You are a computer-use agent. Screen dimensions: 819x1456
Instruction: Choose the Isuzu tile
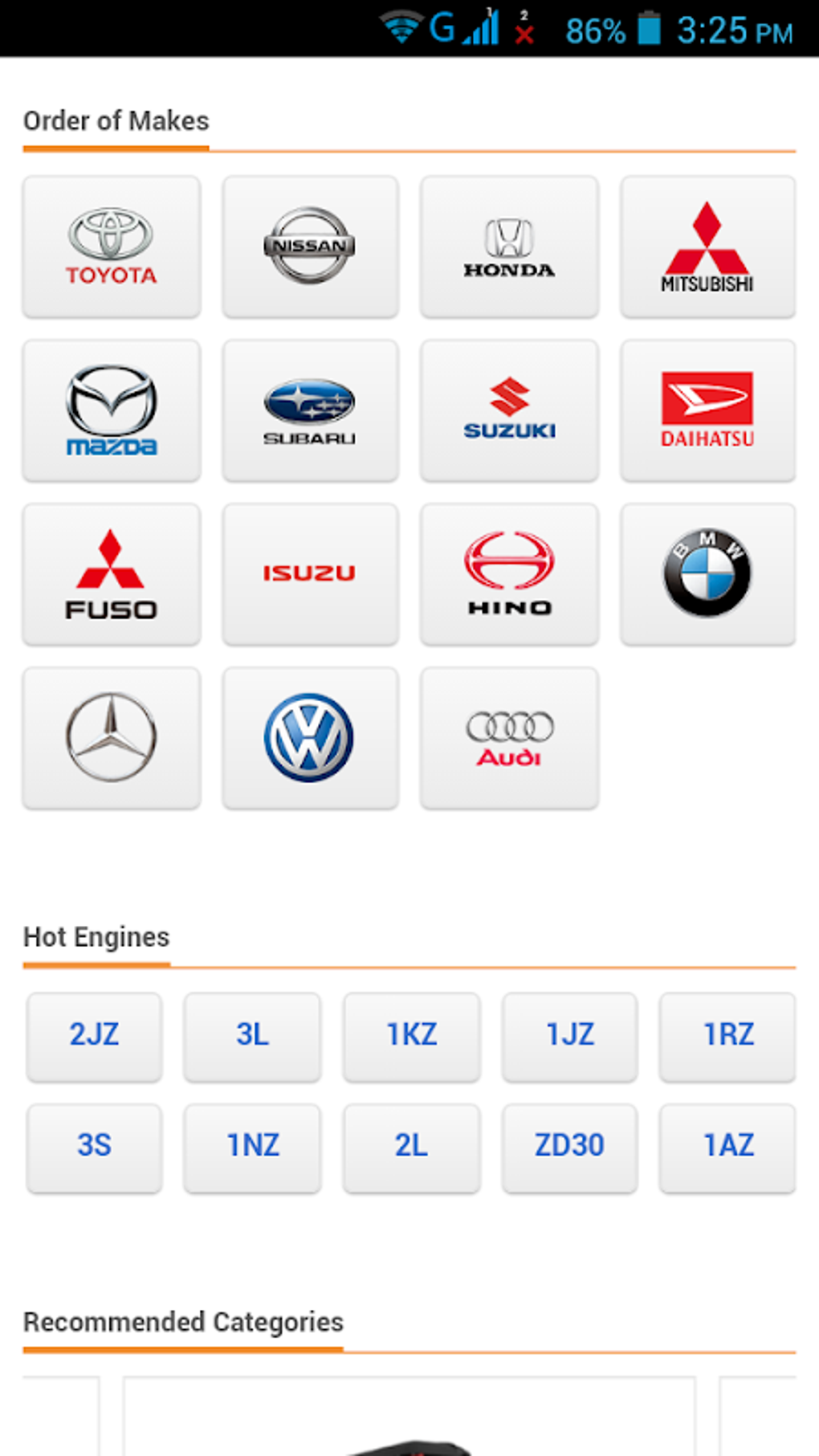[310, 575]
